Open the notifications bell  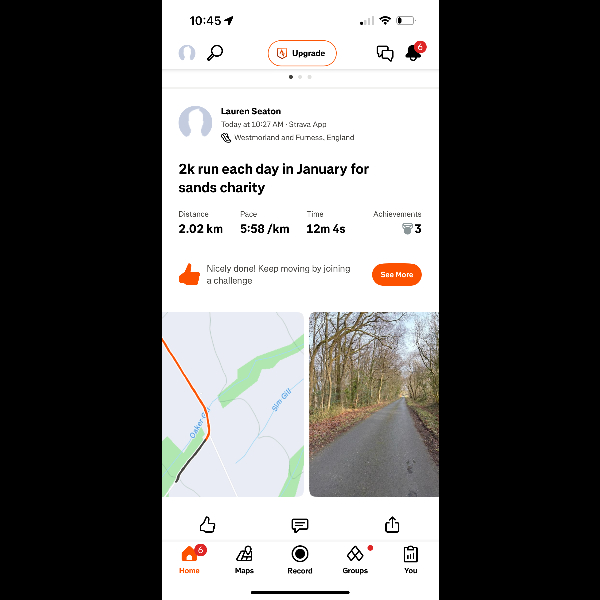413,54
